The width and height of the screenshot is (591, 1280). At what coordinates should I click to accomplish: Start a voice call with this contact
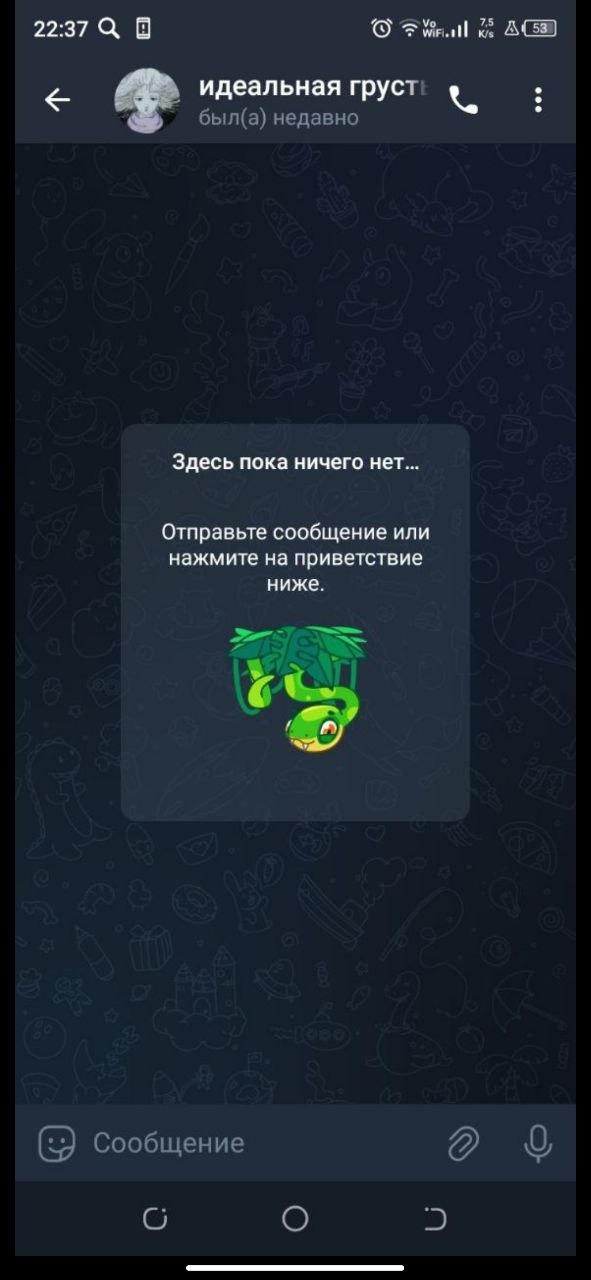pos(464,100)
